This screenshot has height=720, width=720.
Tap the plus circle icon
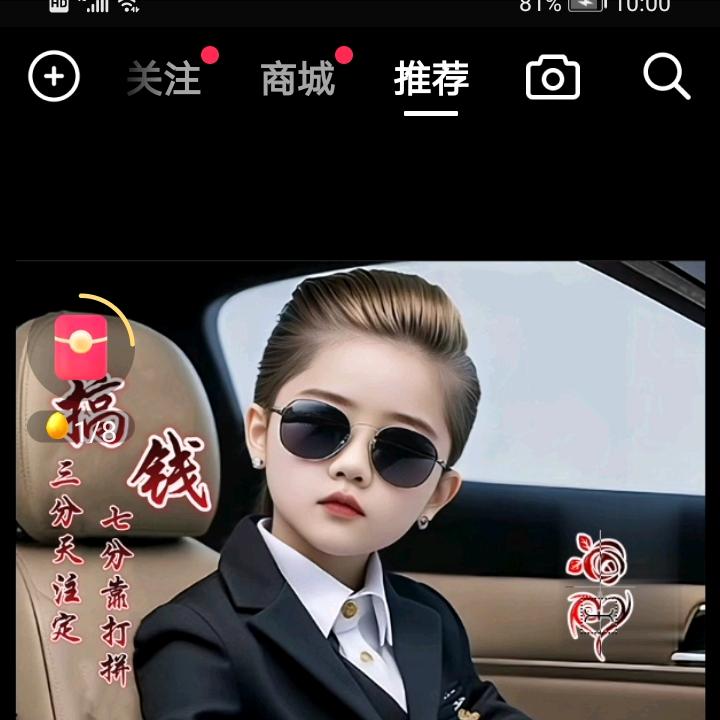pos(54,76)
